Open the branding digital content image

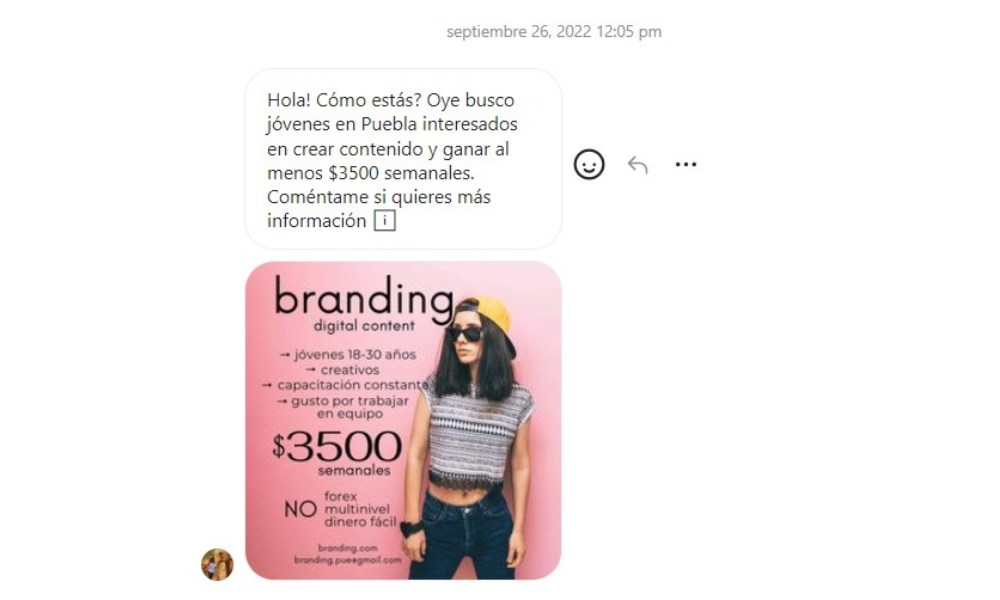pyautogui.click(x=403, y=420)
